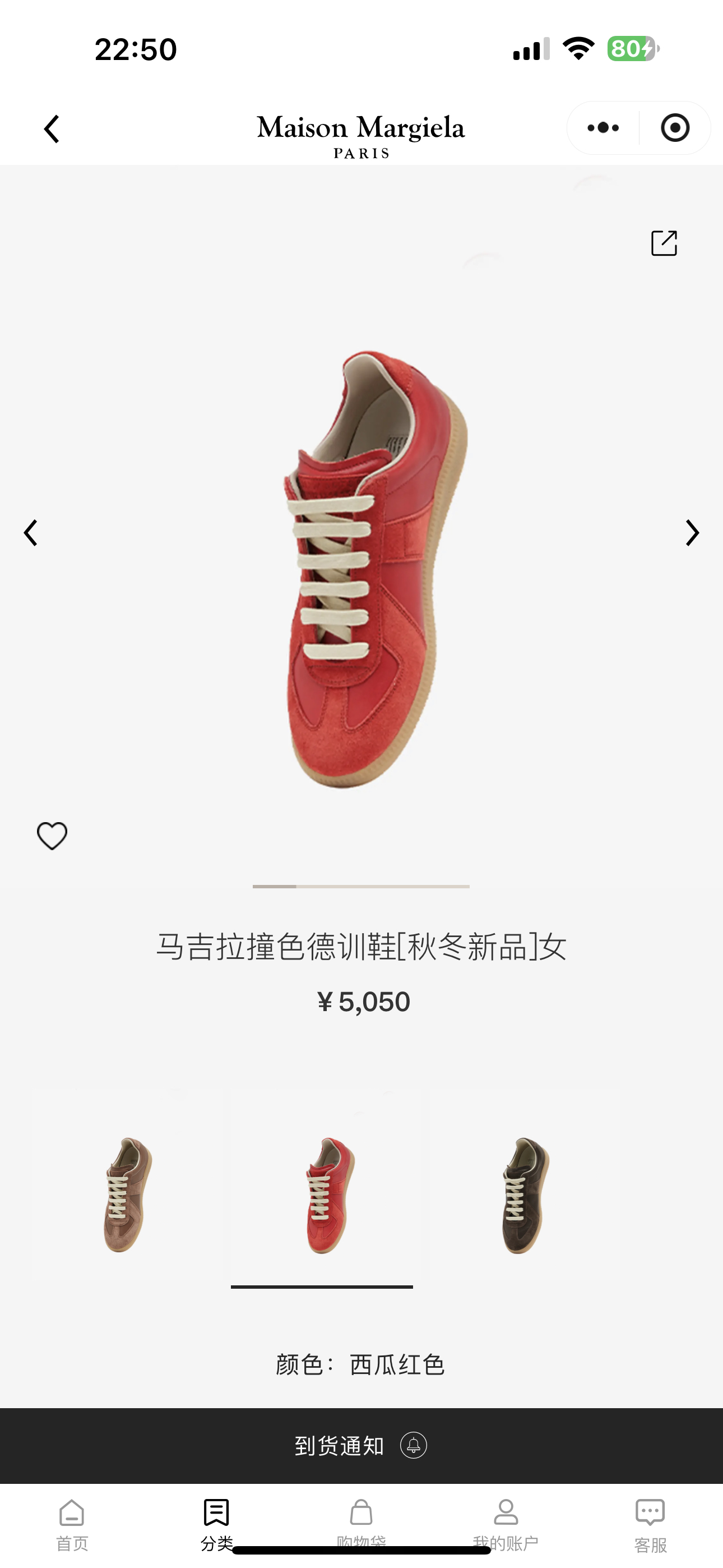
Task: View the previous product photo with left arrow
Action: point(31,533)
